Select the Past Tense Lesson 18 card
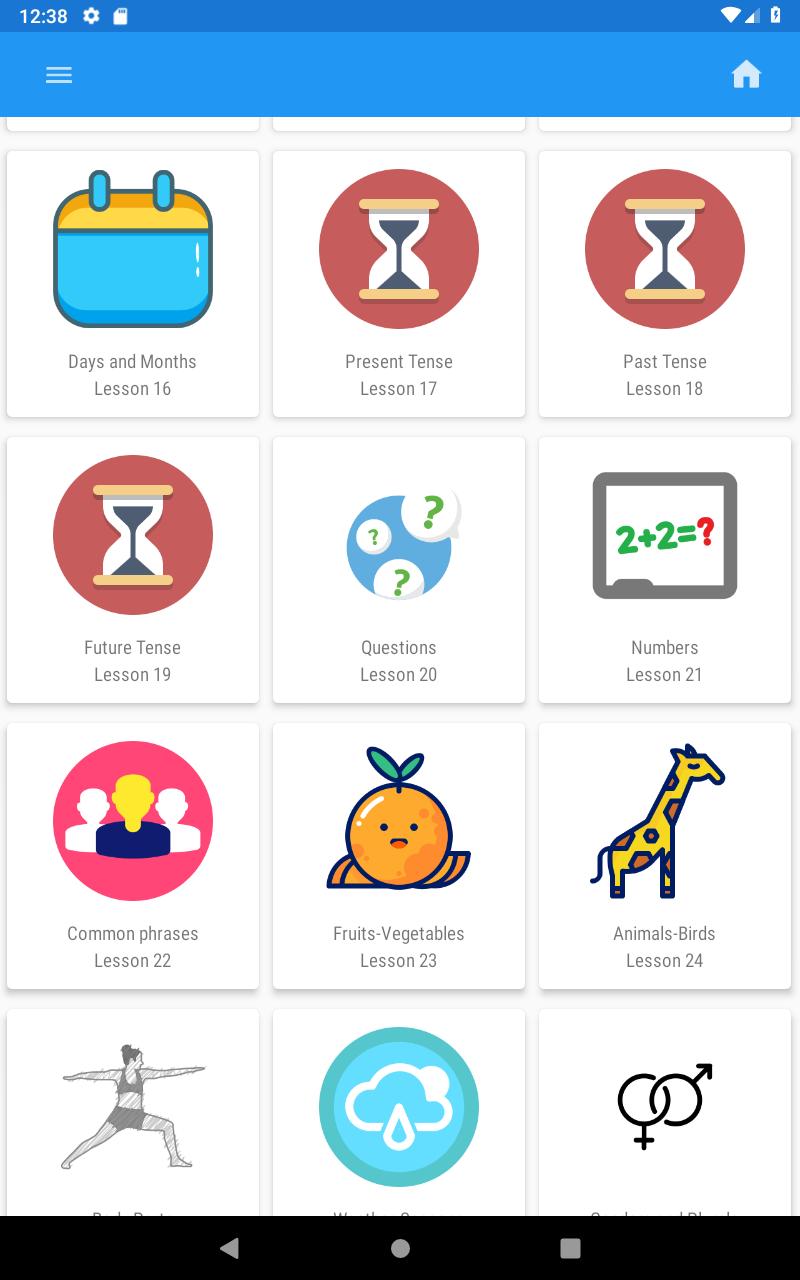The width and height of the screenshot is (800, 1280). coord(665,284)
